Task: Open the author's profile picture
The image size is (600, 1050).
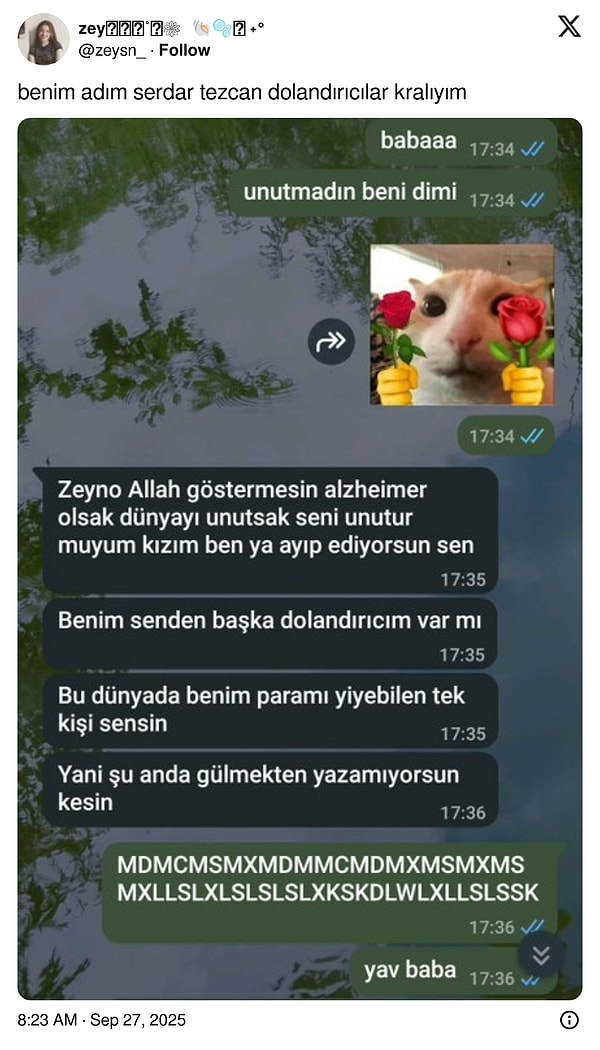Action: (x=43, y=39)
